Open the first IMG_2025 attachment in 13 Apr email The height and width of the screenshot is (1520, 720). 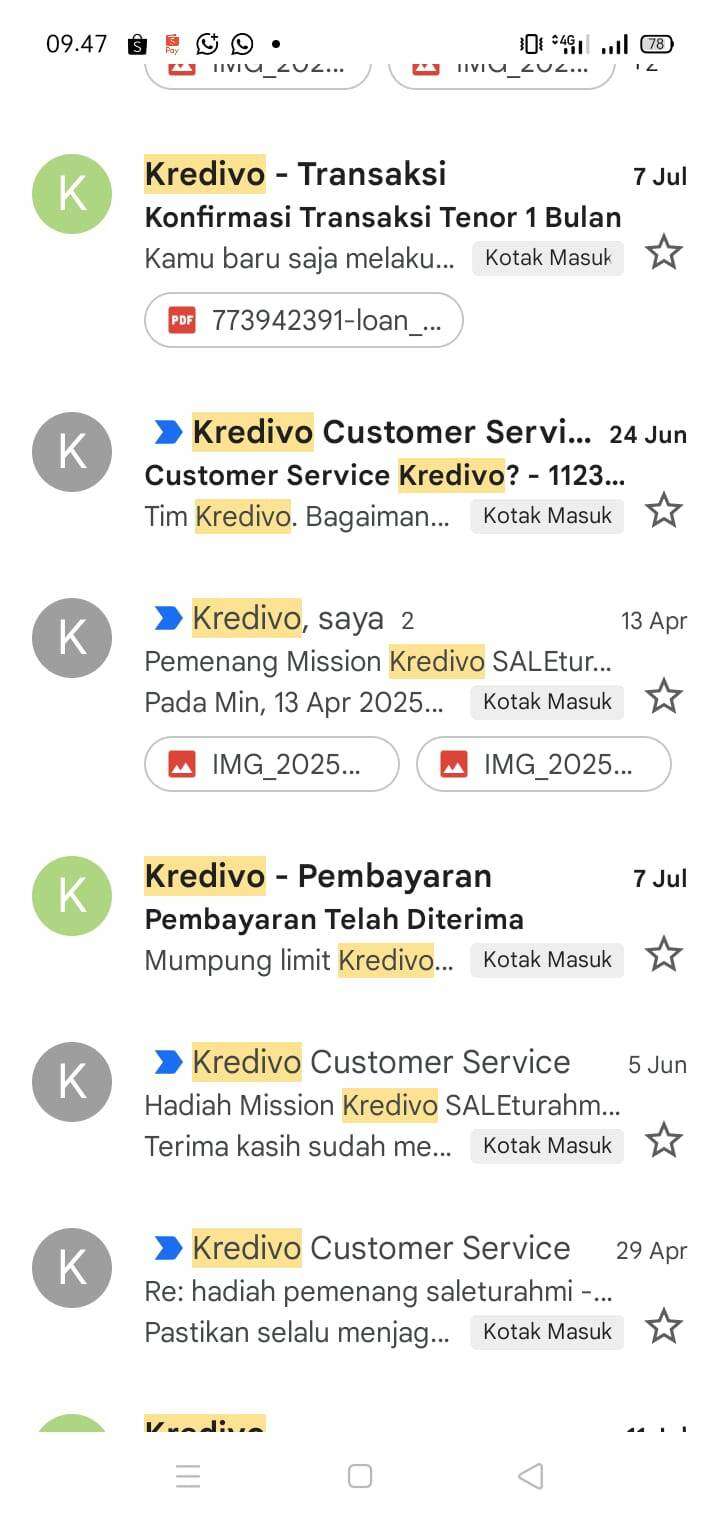pos(272,764)
